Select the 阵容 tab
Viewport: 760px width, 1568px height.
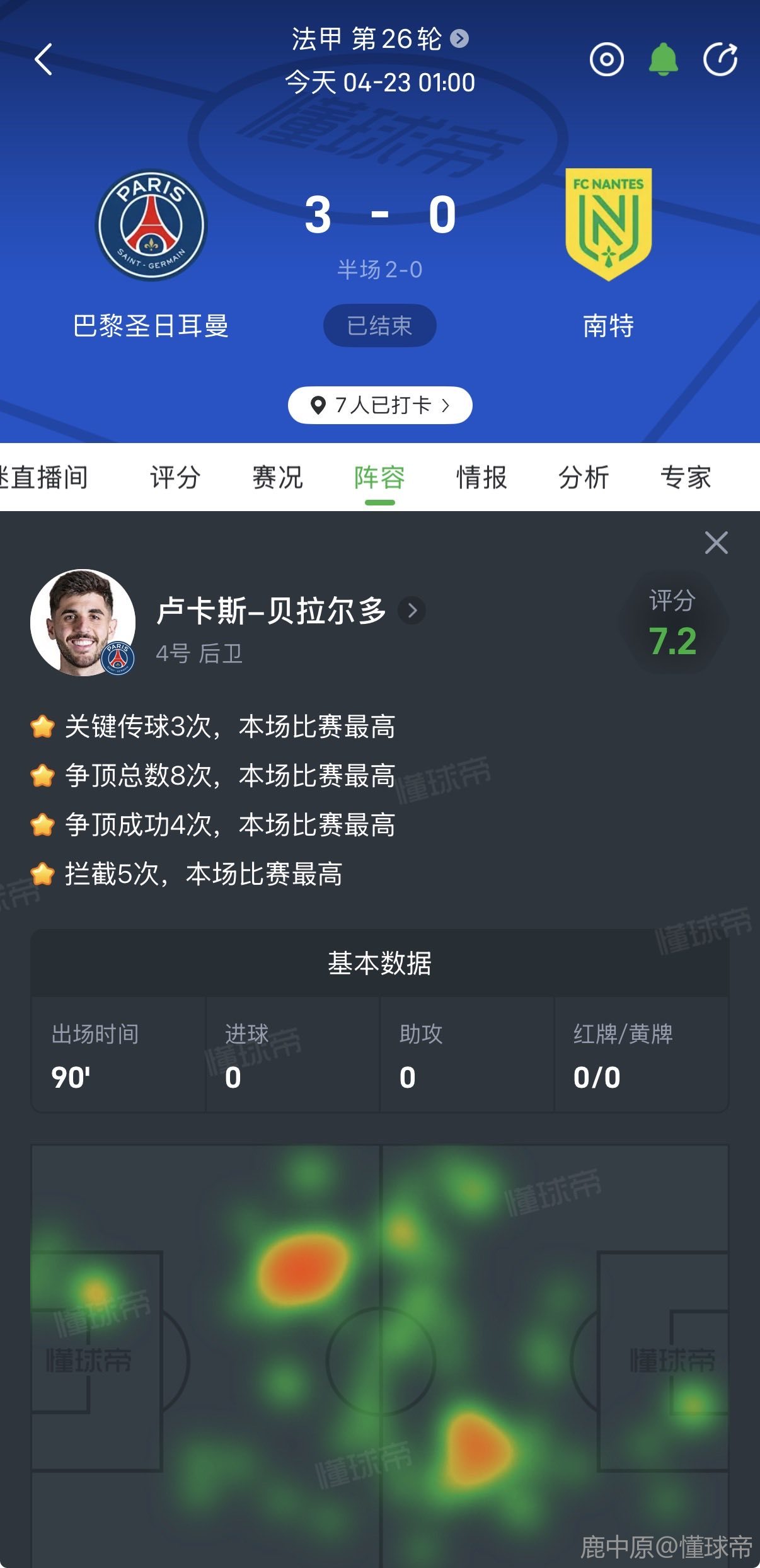379,477
